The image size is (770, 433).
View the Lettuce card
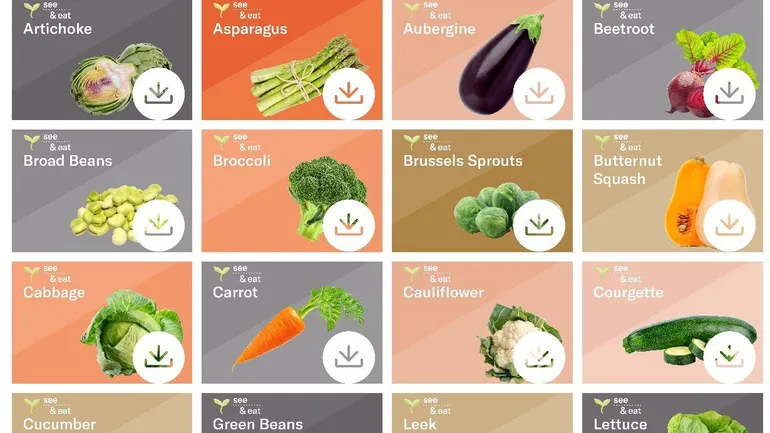pyautogui.click(x=672, y=414)
